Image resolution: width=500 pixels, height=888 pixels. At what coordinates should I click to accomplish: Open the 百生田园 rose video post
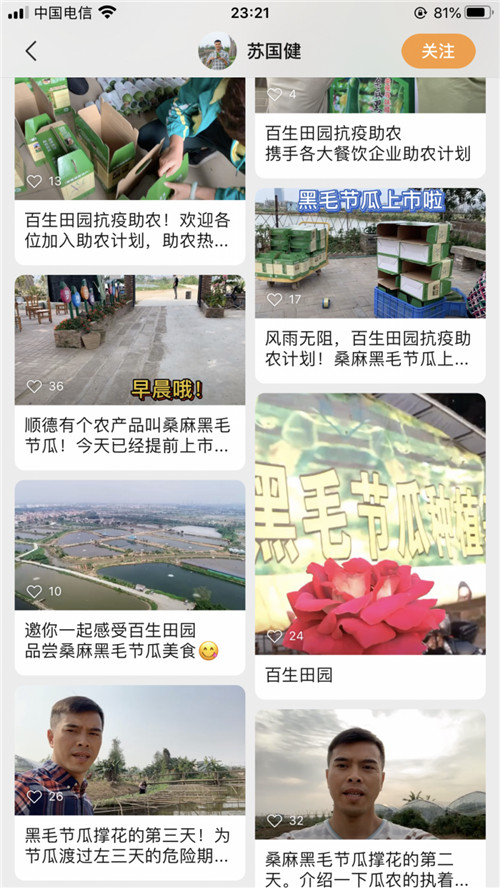click(x=370, y=546)
